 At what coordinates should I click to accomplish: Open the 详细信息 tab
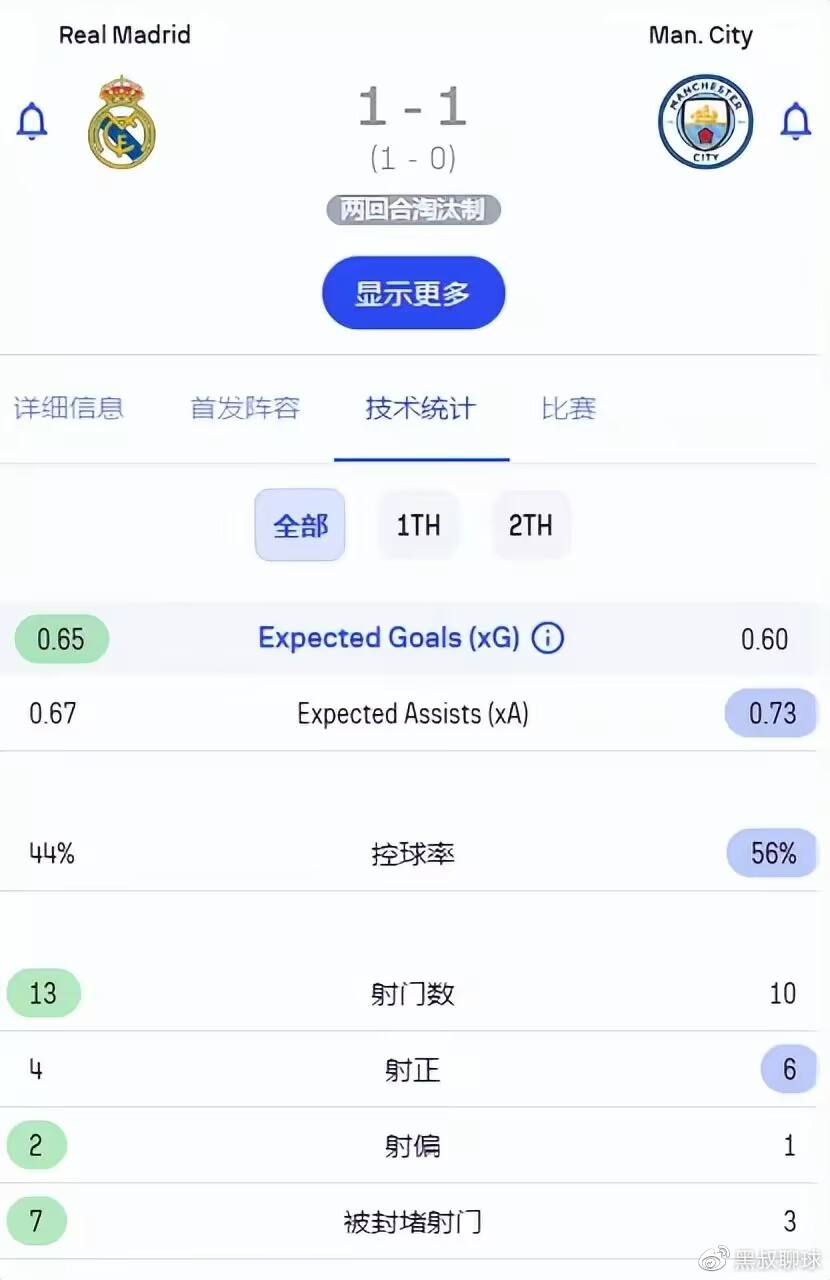pyautogui.click(x=68, y=408)
